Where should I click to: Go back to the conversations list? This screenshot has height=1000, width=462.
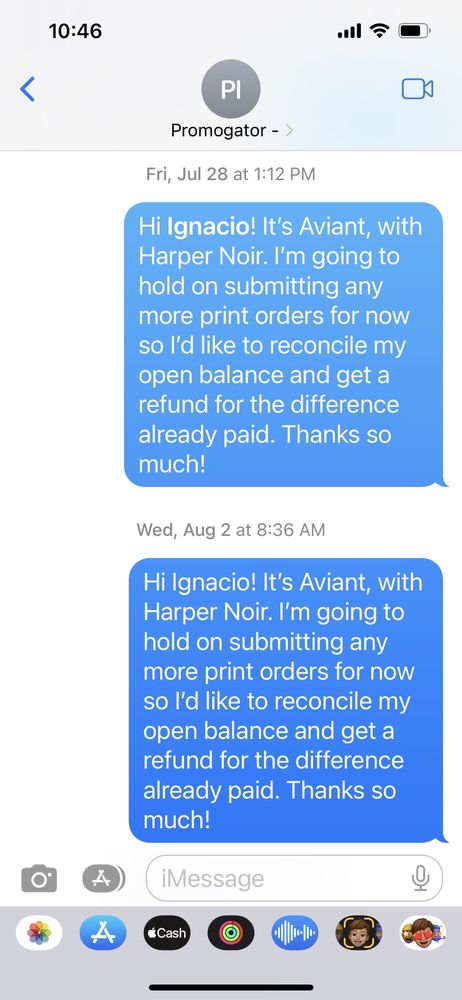pyautogui.click(x=27, y=89)
